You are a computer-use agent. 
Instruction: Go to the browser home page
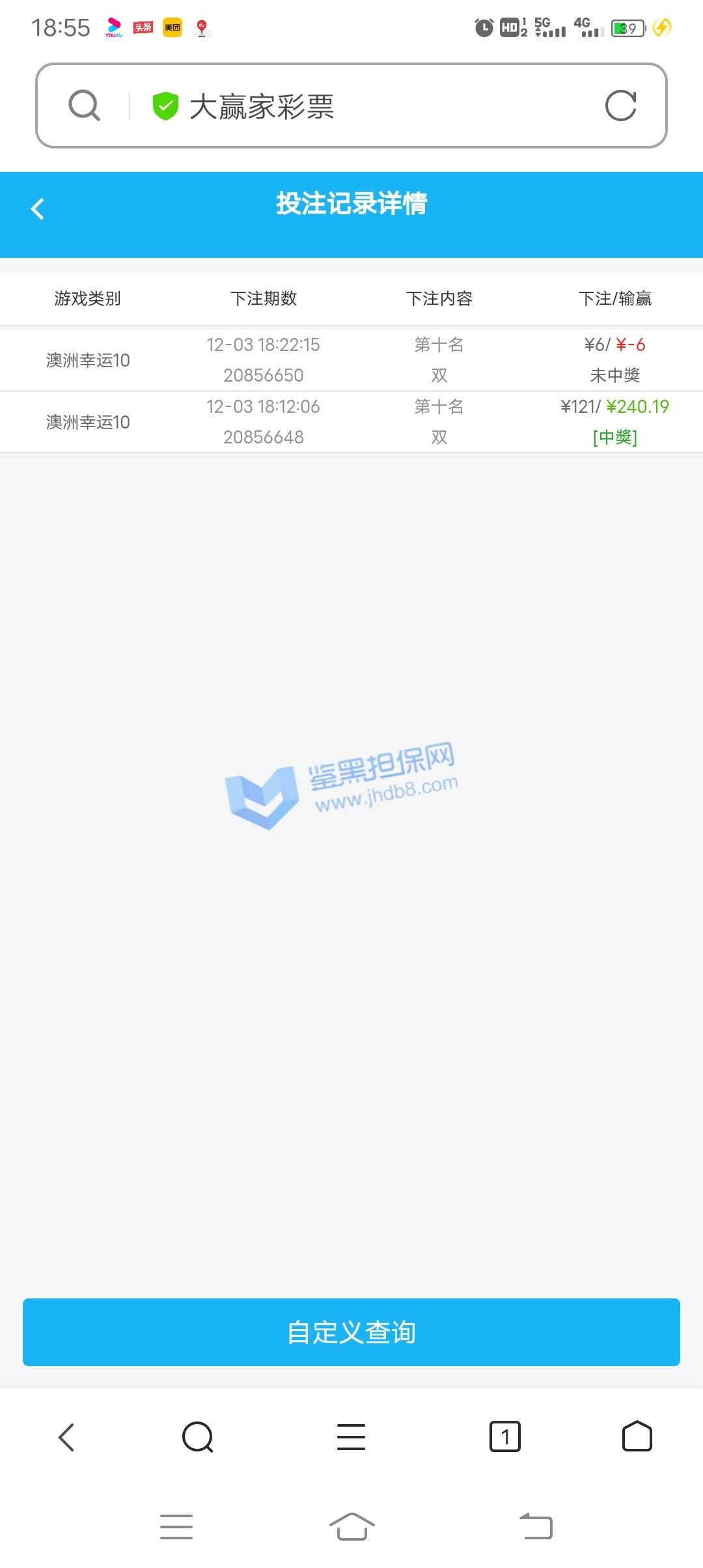coord(637,1436)
